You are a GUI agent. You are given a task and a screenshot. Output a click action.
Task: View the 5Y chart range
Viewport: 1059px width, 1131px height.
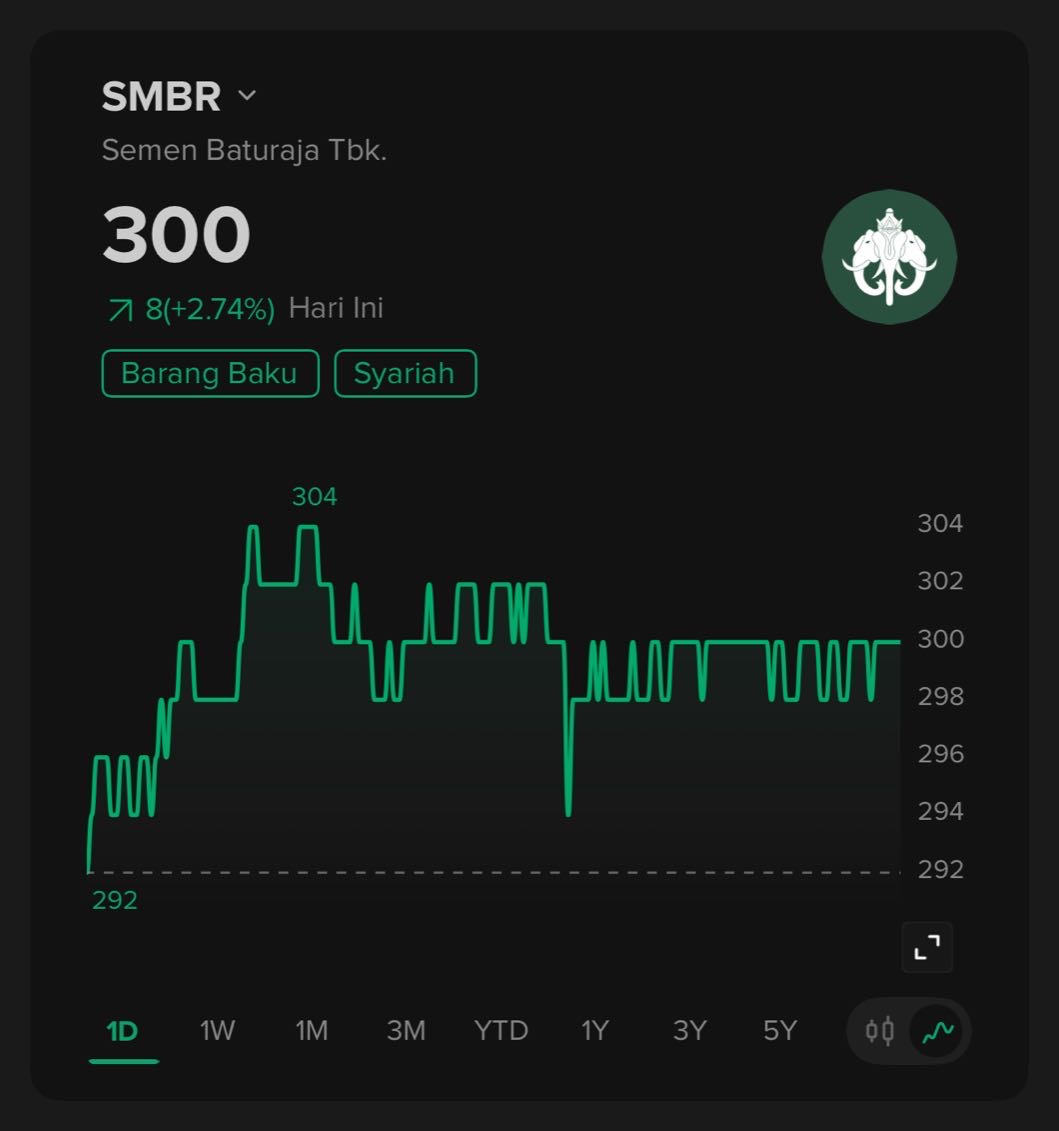pyautogui.click(x=780, y=1031)
